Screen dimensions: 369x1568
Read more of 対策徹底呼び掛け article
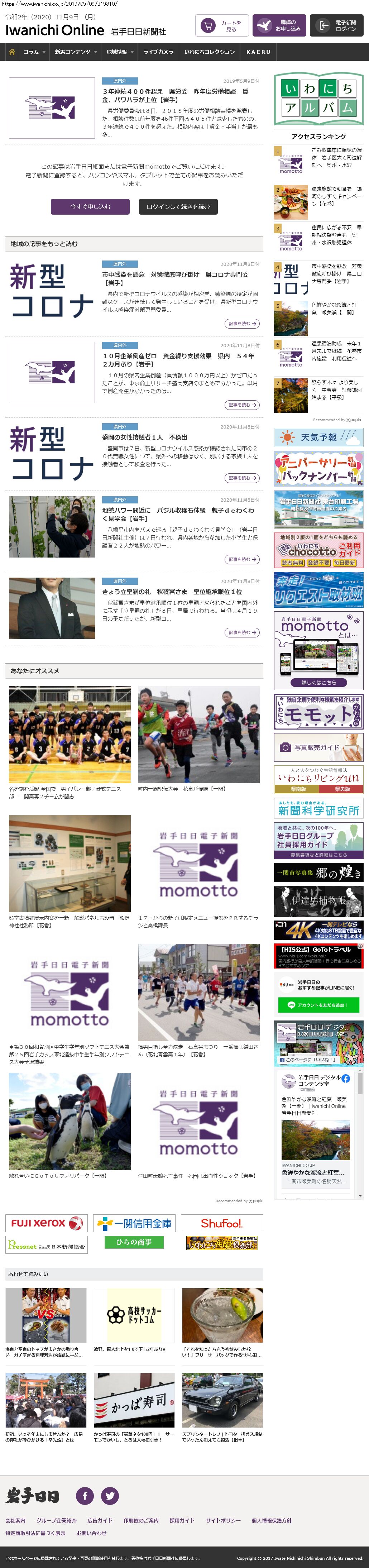pos(242,324)
